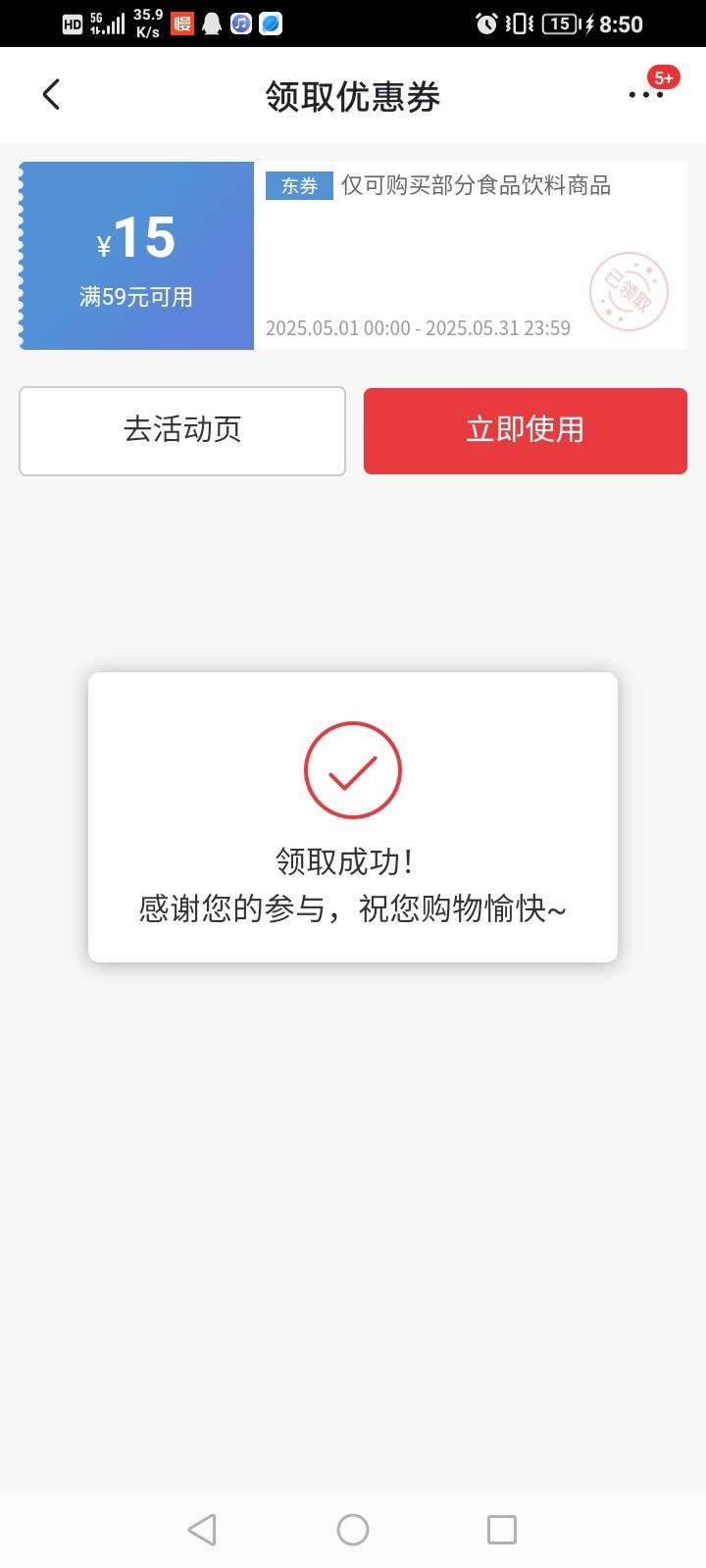706x1568 pixels.
Task: Open the ¥15 coupon card
Action: point(353,255)
